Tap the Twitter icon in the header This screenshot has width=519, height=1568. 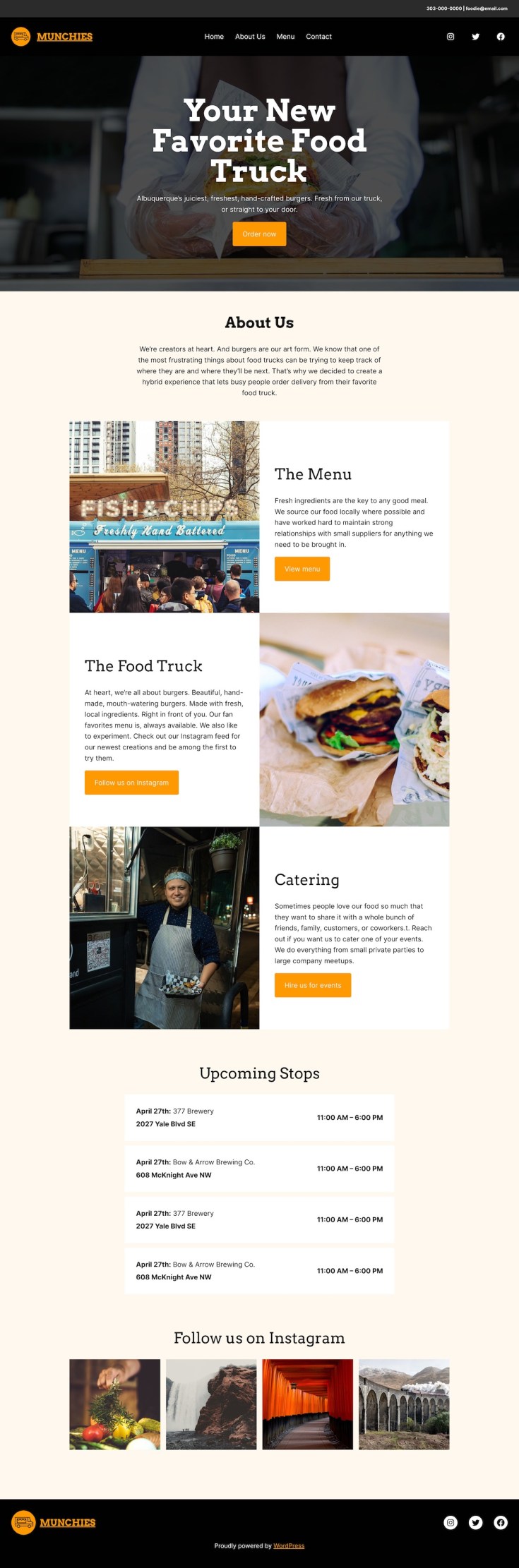click(475, 37)
